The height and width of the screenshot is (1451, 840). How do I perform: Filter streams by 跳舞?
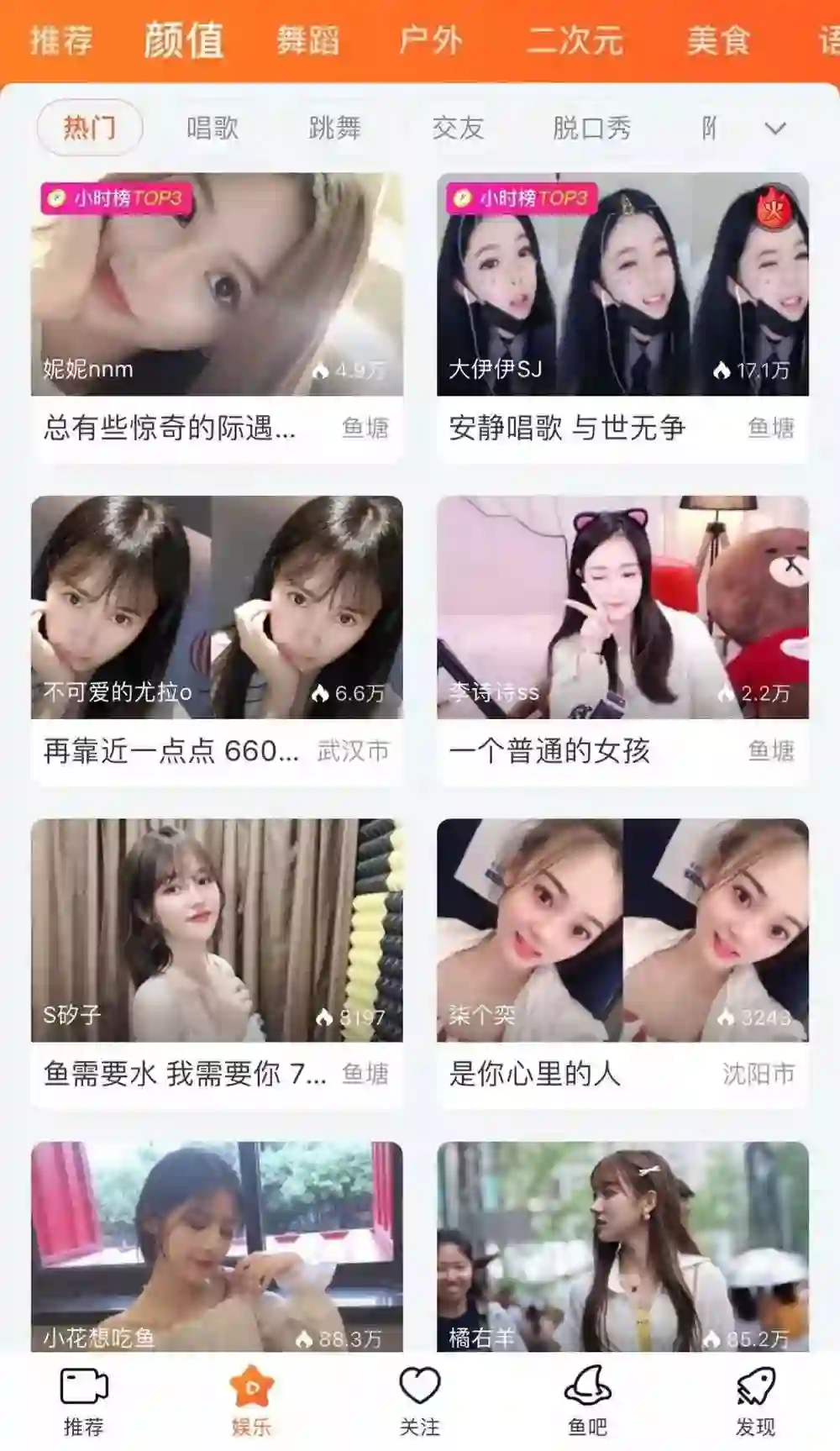point(335,128)
